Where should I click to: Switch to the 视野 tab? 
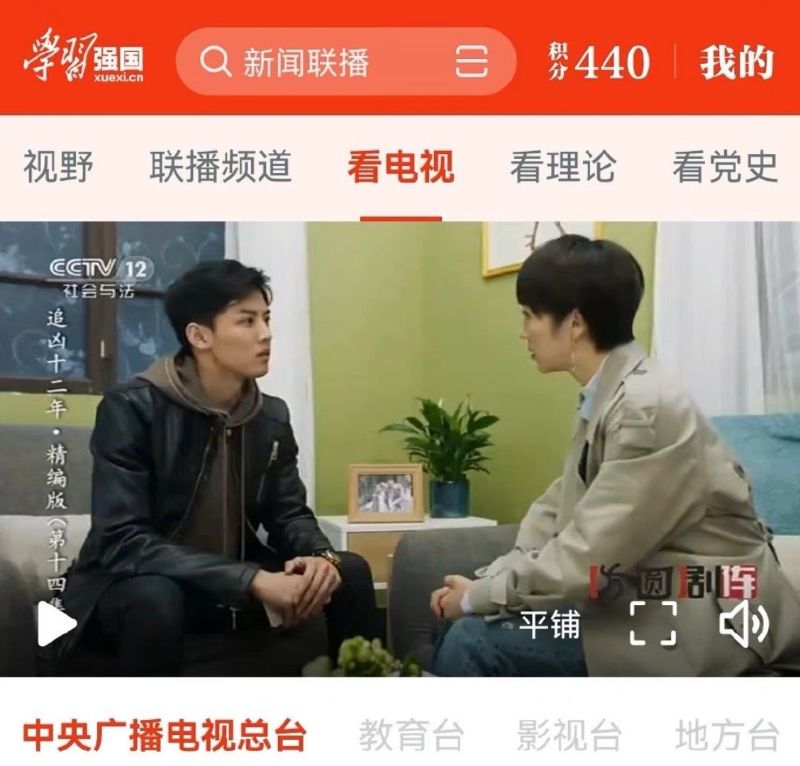[x=58, y=167]
